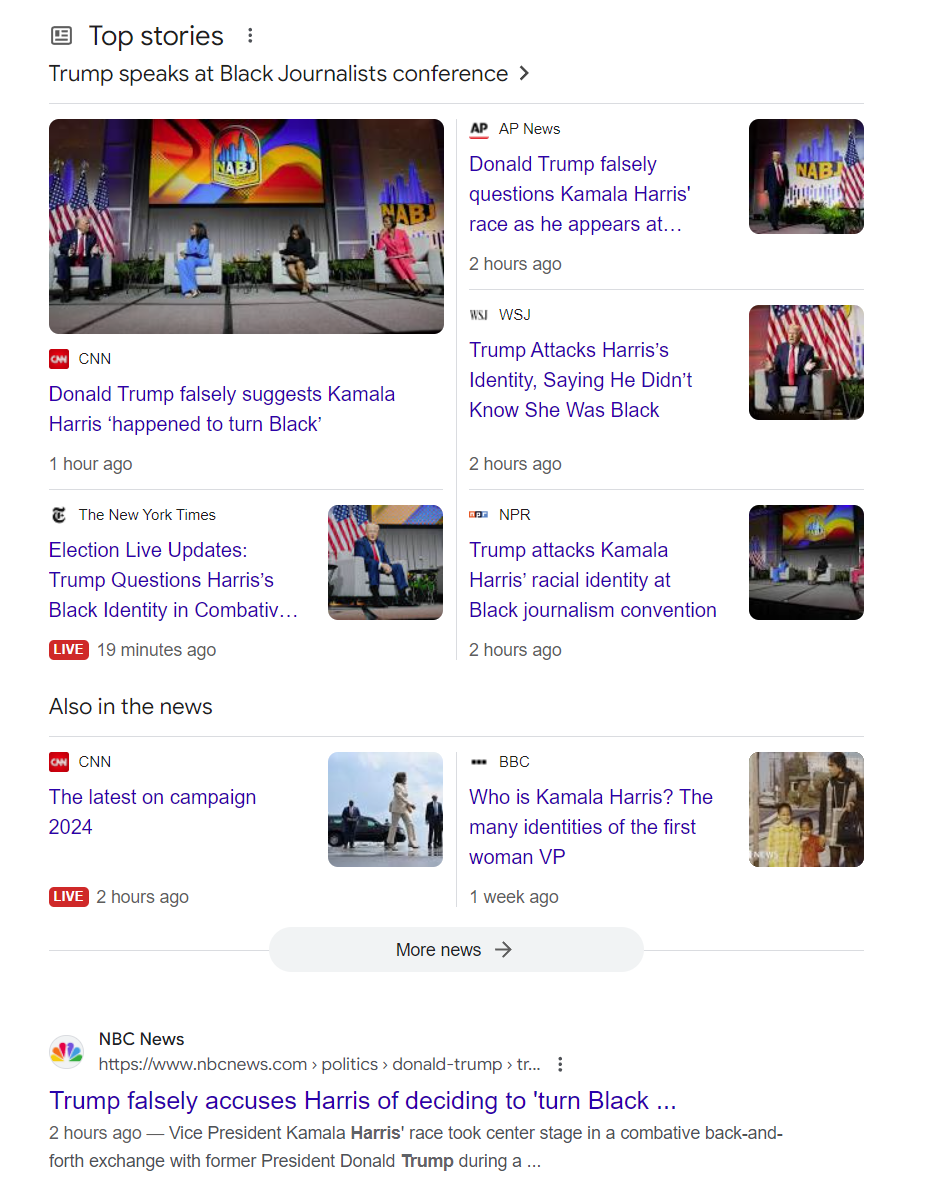The height and width of the screenshot is (1197, 944).
Task: Tap the WSJ article thumbnail image
Action: pyautogui.click(x=805, y=362)
